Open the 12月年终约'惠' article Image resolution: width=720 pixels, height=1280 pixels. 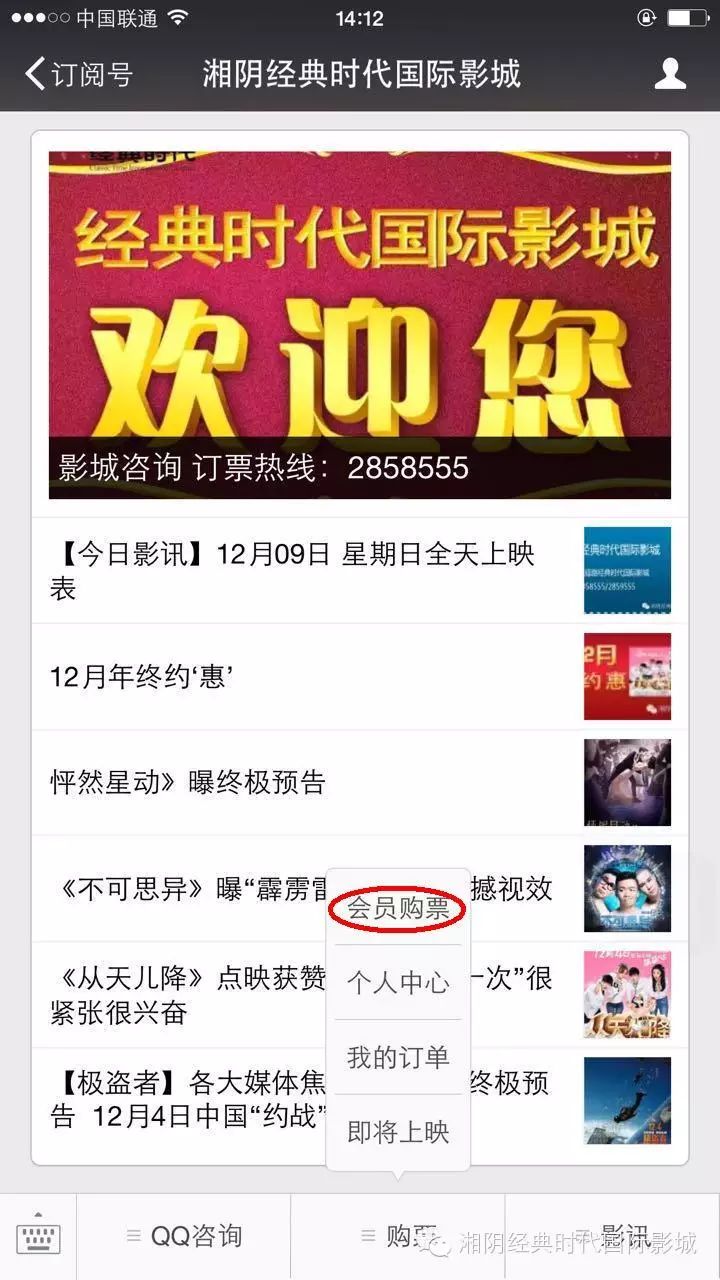(x=300, y=677)
